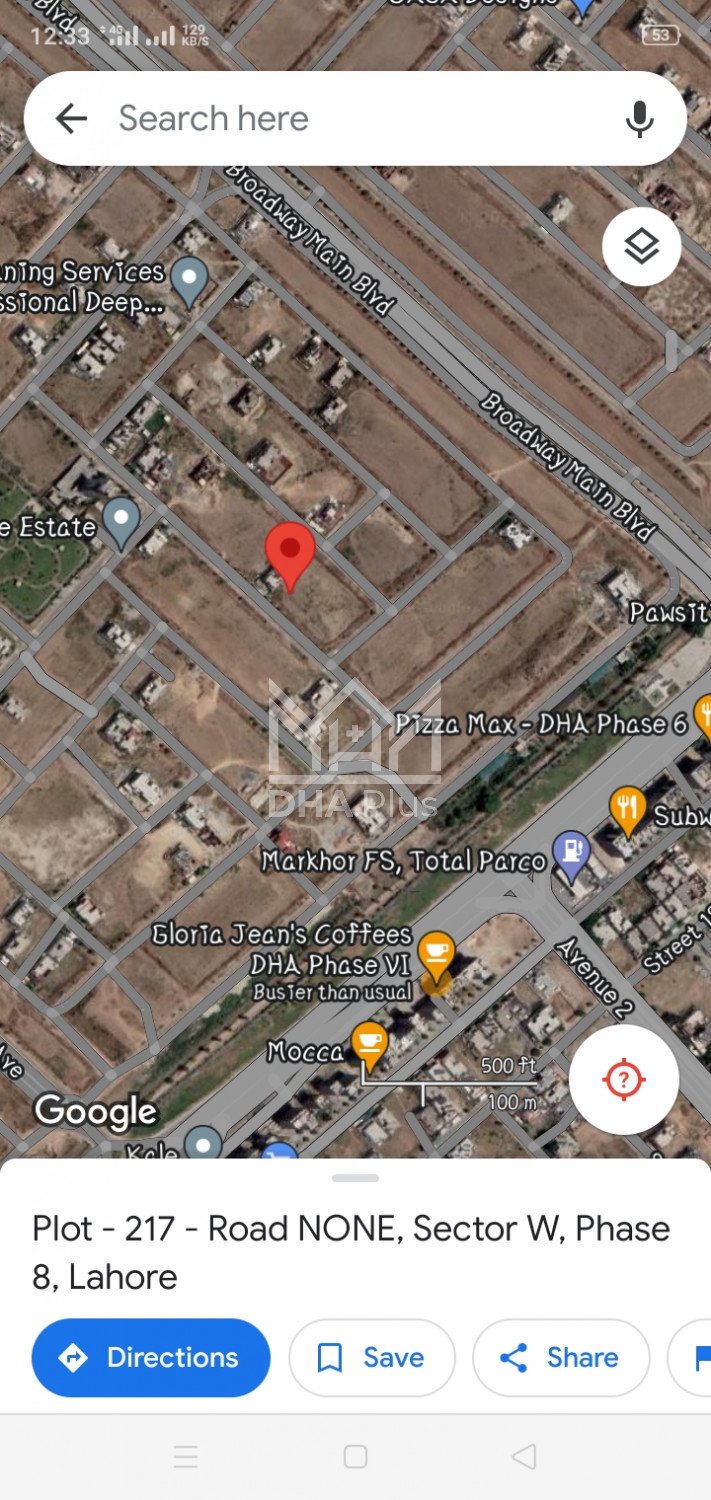This screenshot has width=711, height=1500.
Task: Open the Pizza Max - DHA Phase 6 marker
Action: 704,716
